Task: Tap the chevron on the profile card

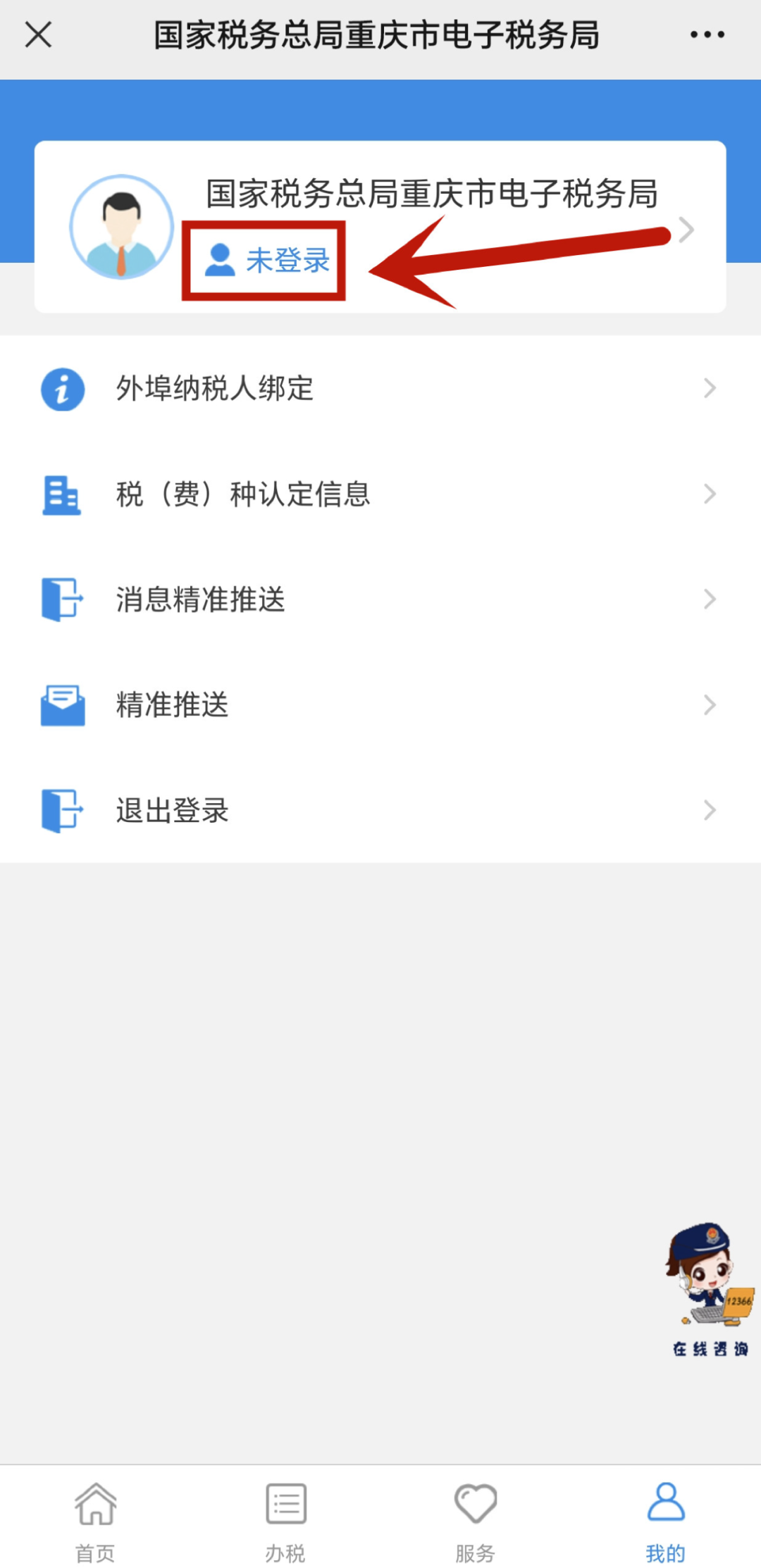Action: tap(686, 230)
